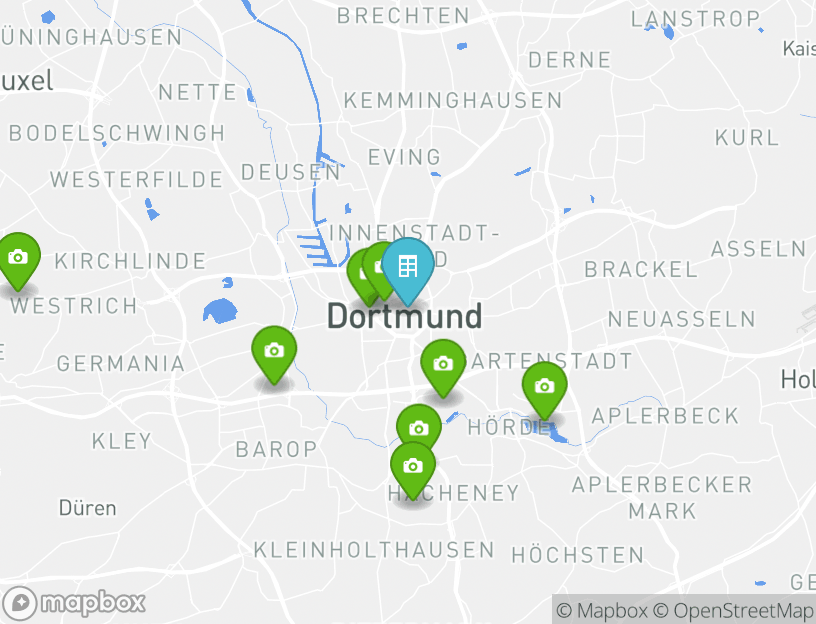Select the camera marker near Kirchlinde
Image resolution: width=816 pixels, height=624 pixels.
tap(17, 258)
